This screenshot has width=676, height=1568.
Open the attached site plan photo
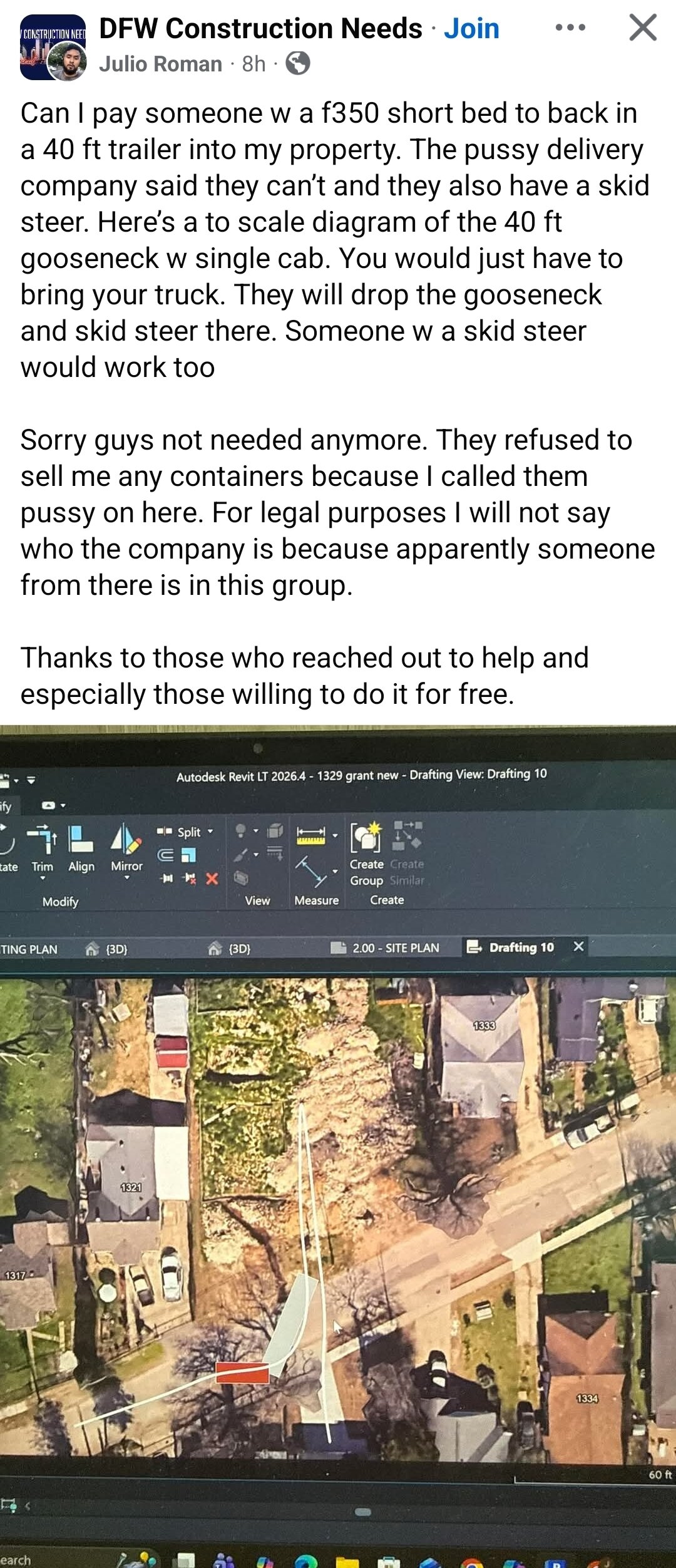[x=338, y=1146]
